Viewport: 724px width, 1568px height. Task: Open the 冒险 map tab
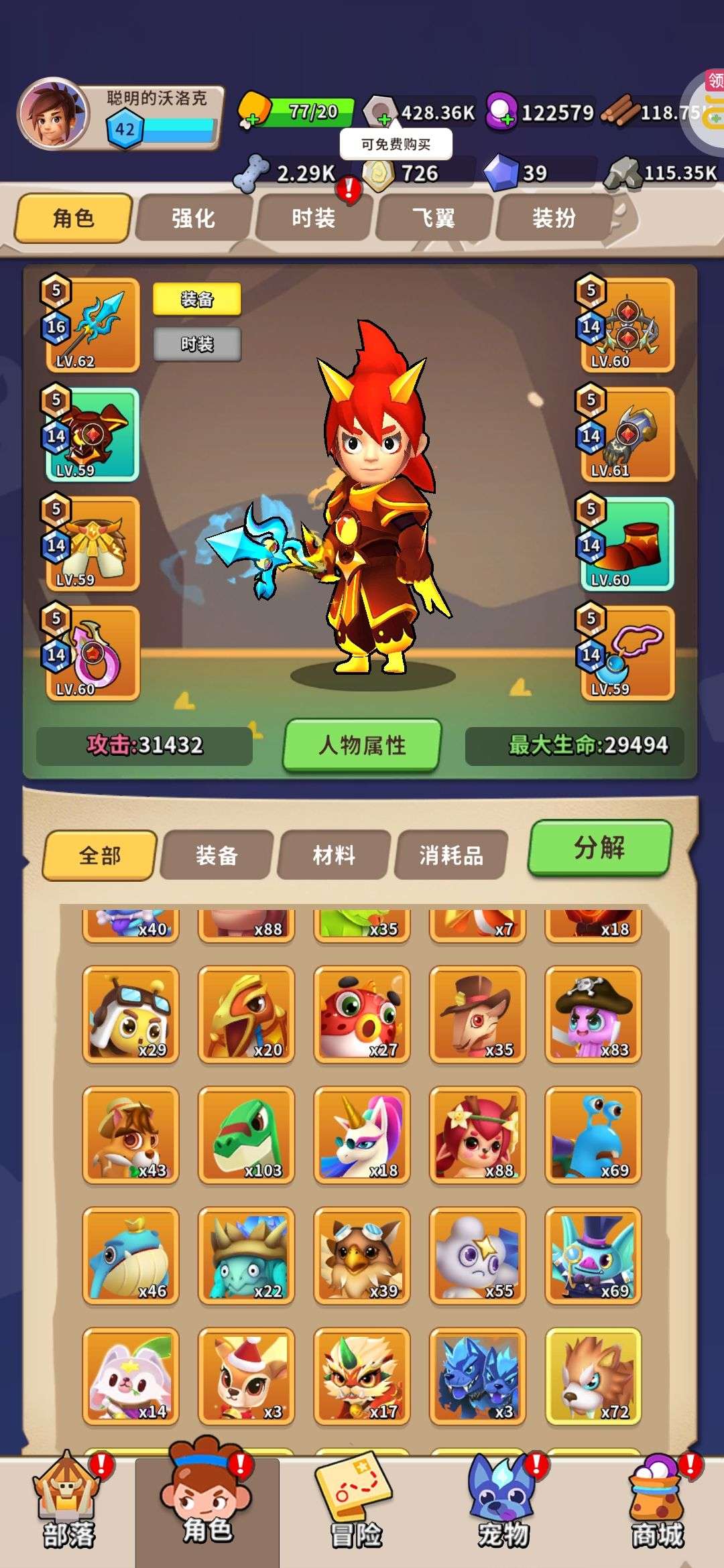[355, 1508]
